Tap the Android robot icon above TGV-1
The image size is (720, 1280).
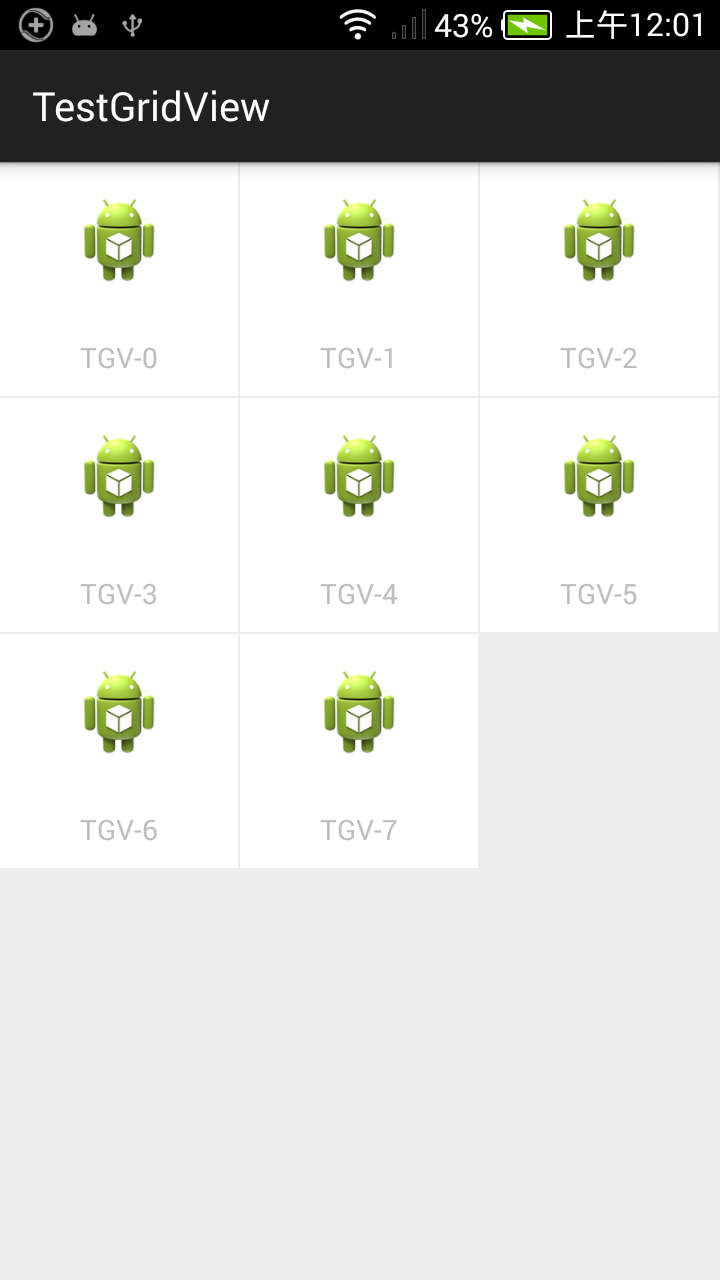[359, 239]
